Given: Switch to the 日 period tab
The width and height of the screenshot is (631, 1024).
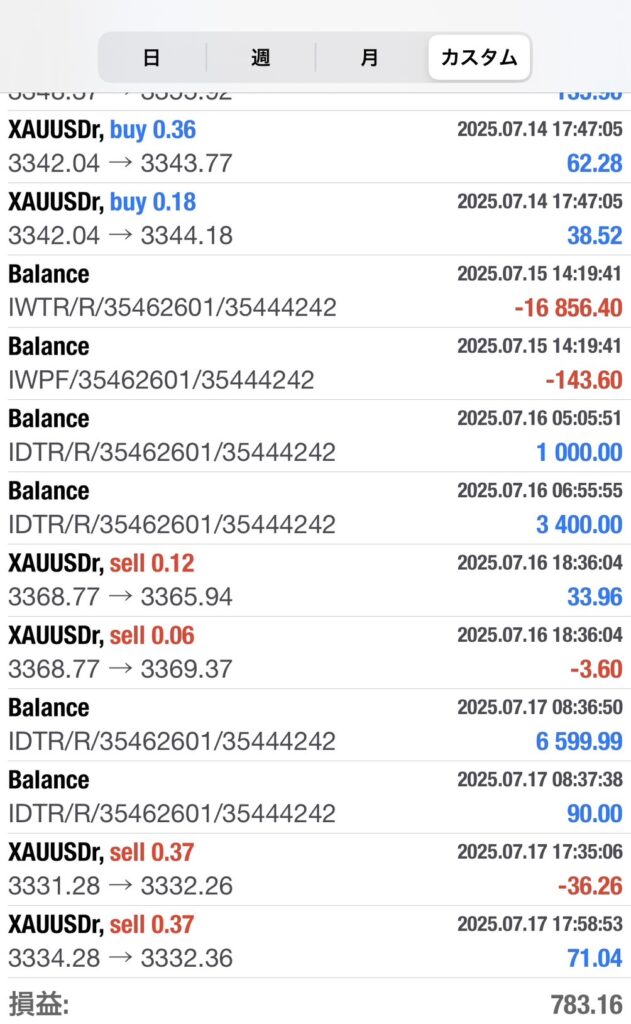Looking at the screenshot, I should coord(152,57).
